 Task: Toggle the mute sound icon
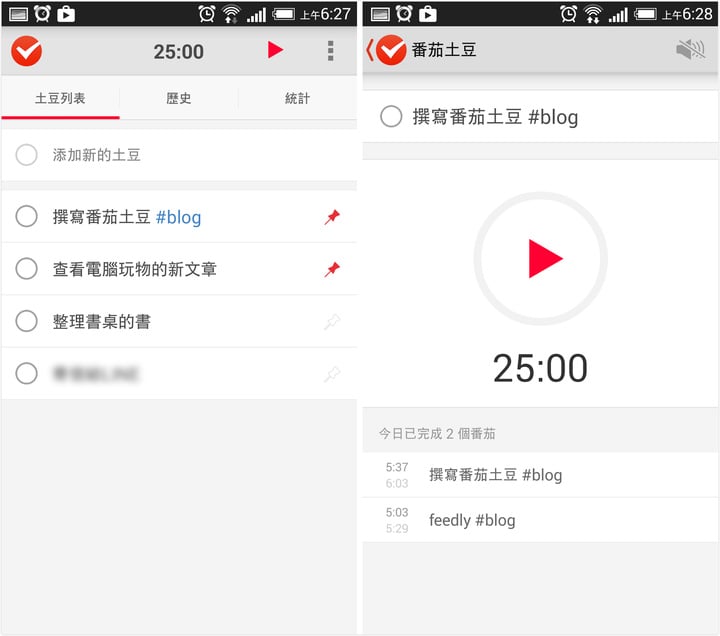690,50
